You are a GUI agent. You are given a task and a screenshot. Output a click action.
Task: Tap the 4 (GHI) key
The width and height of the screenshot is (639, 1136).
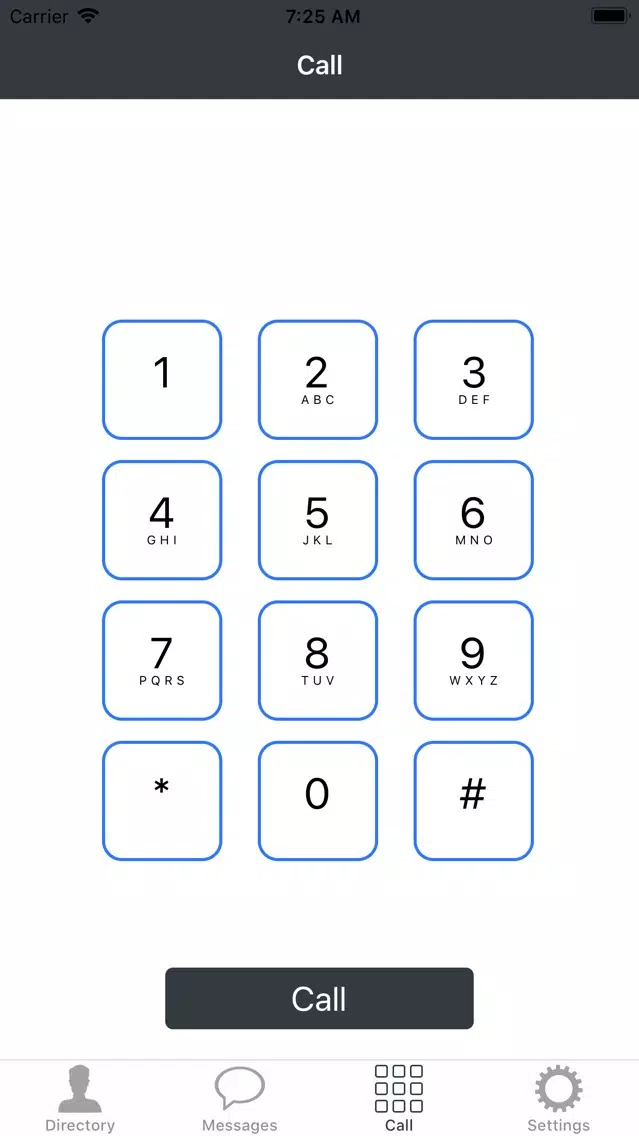pyautogui.click(x=162, y=520)
